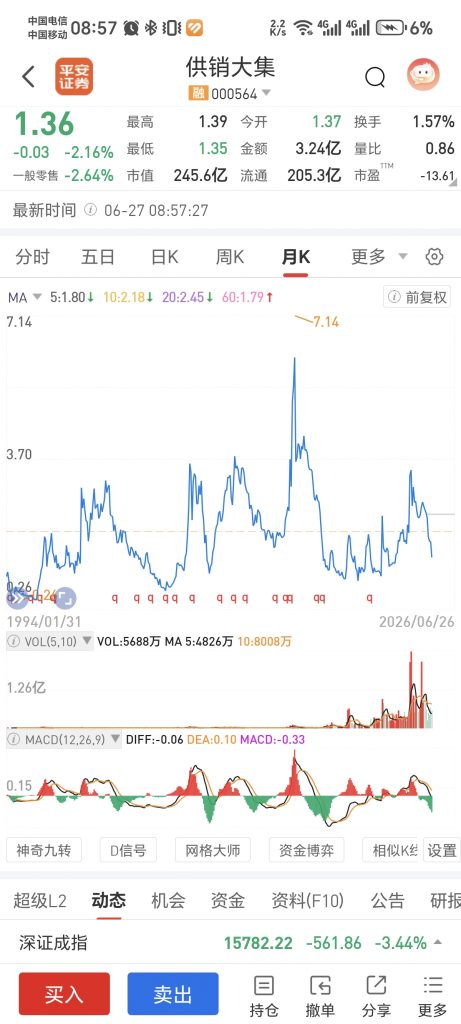Open the 设置 indicator settings button
The width and height of the screenshot is (461, 1024).
click(x=441, y=850)
